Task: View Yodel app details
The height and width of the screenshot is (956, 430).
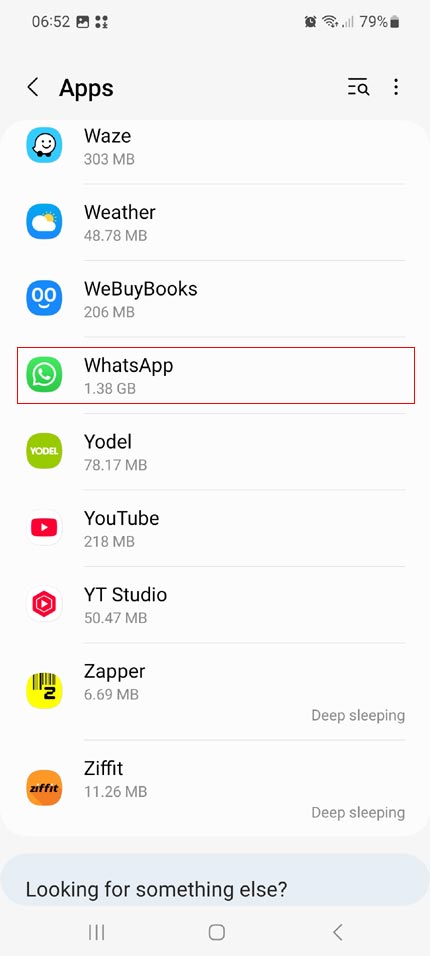Action: (215, 452)
